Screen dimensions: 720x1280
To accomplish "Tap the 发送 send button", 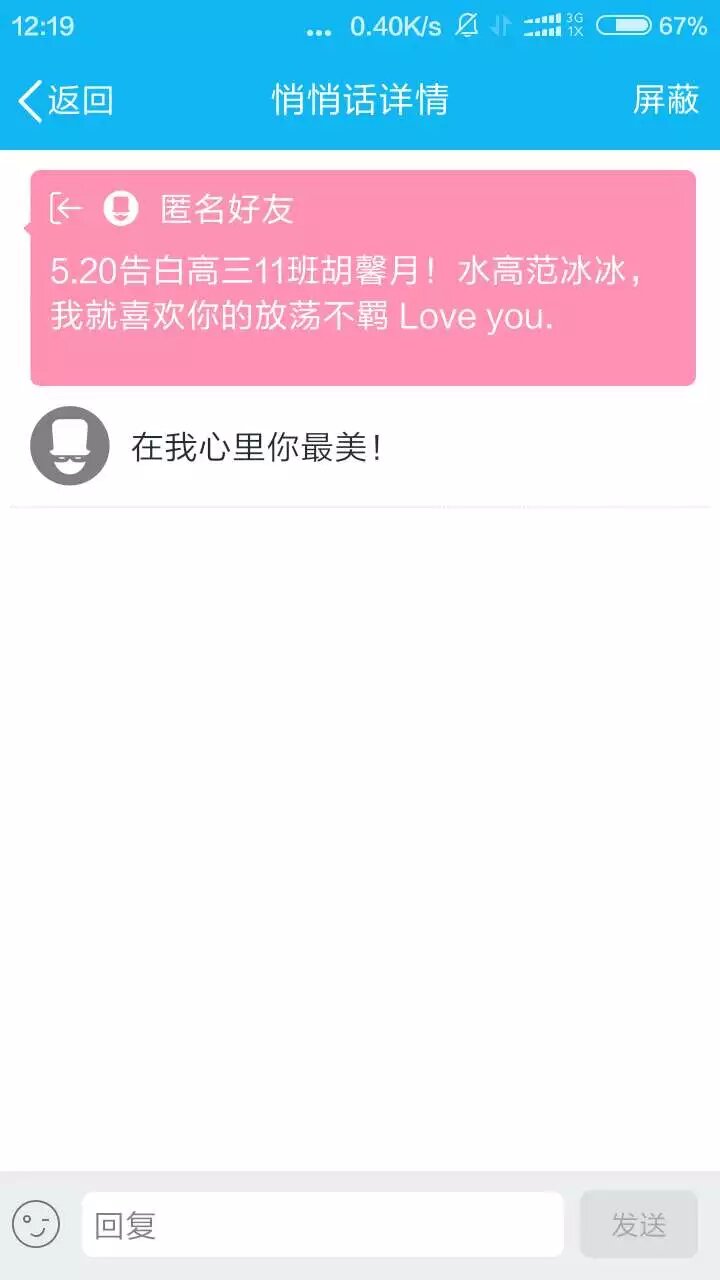I will coord(638,1224).
